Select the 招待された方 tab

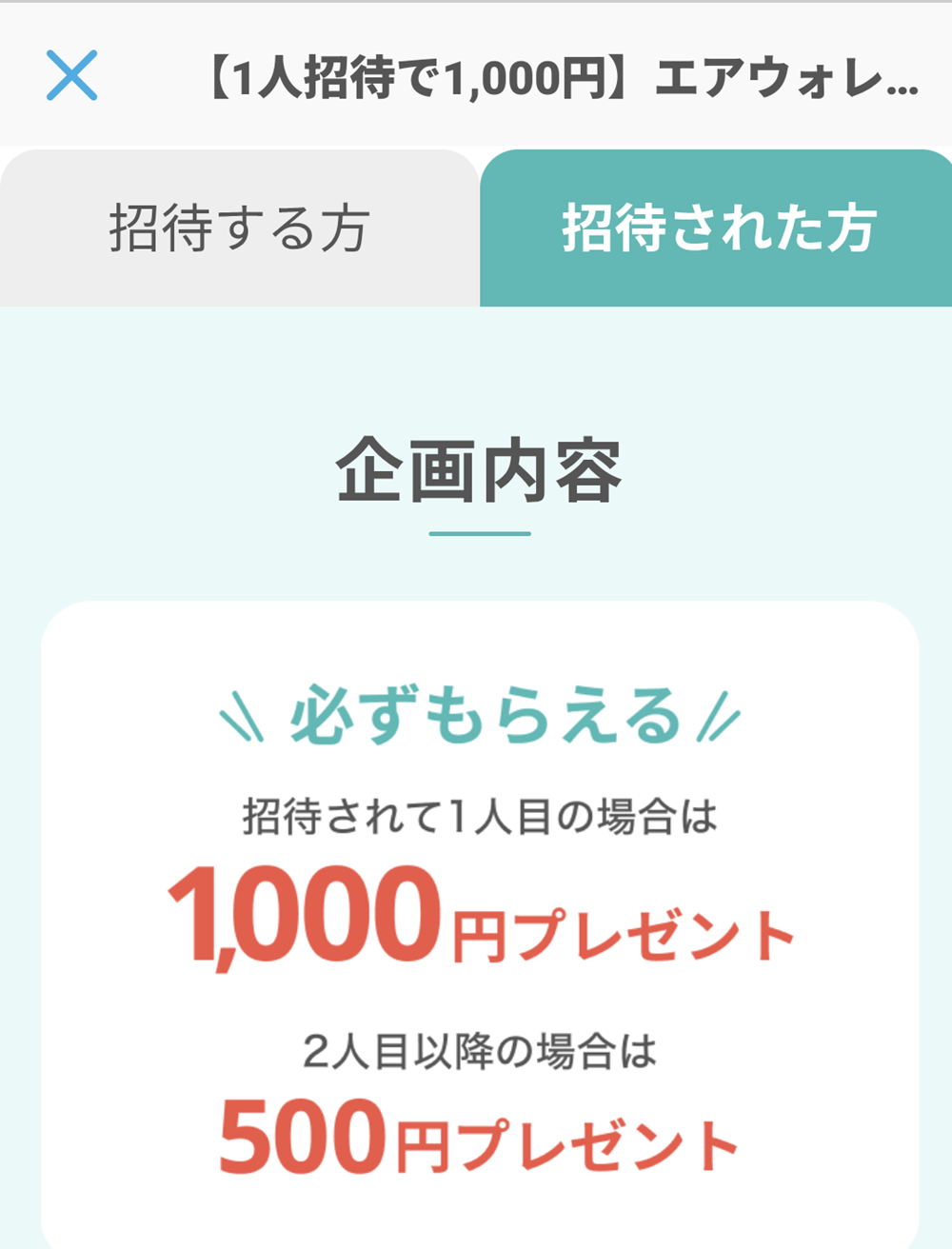(x=718, y=228)
